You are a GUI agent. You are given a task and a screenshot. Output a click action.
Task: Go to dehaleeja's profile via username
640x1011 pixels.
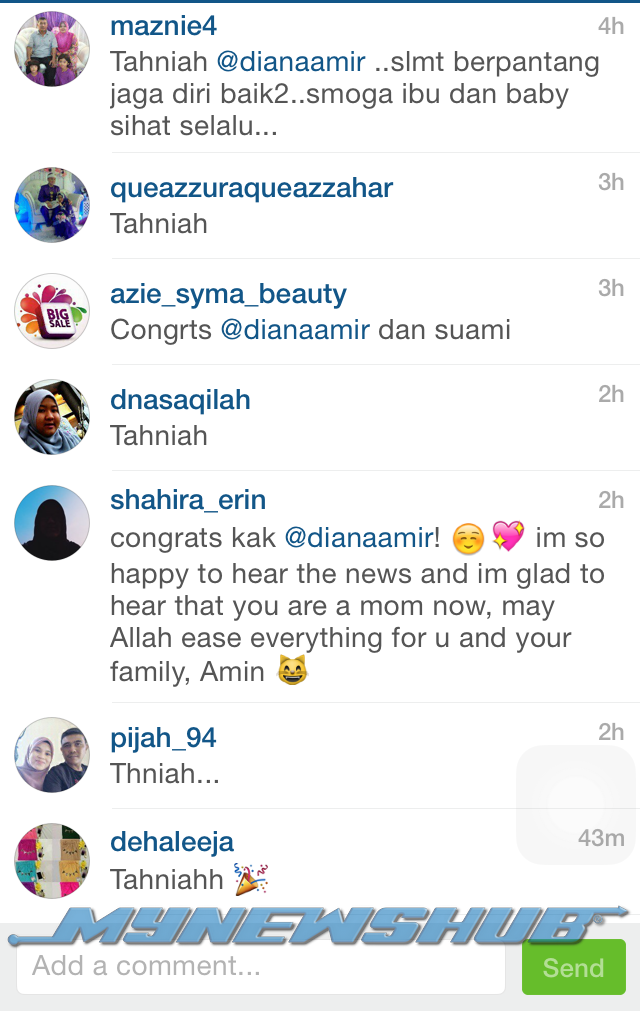(x=172, y=842)
